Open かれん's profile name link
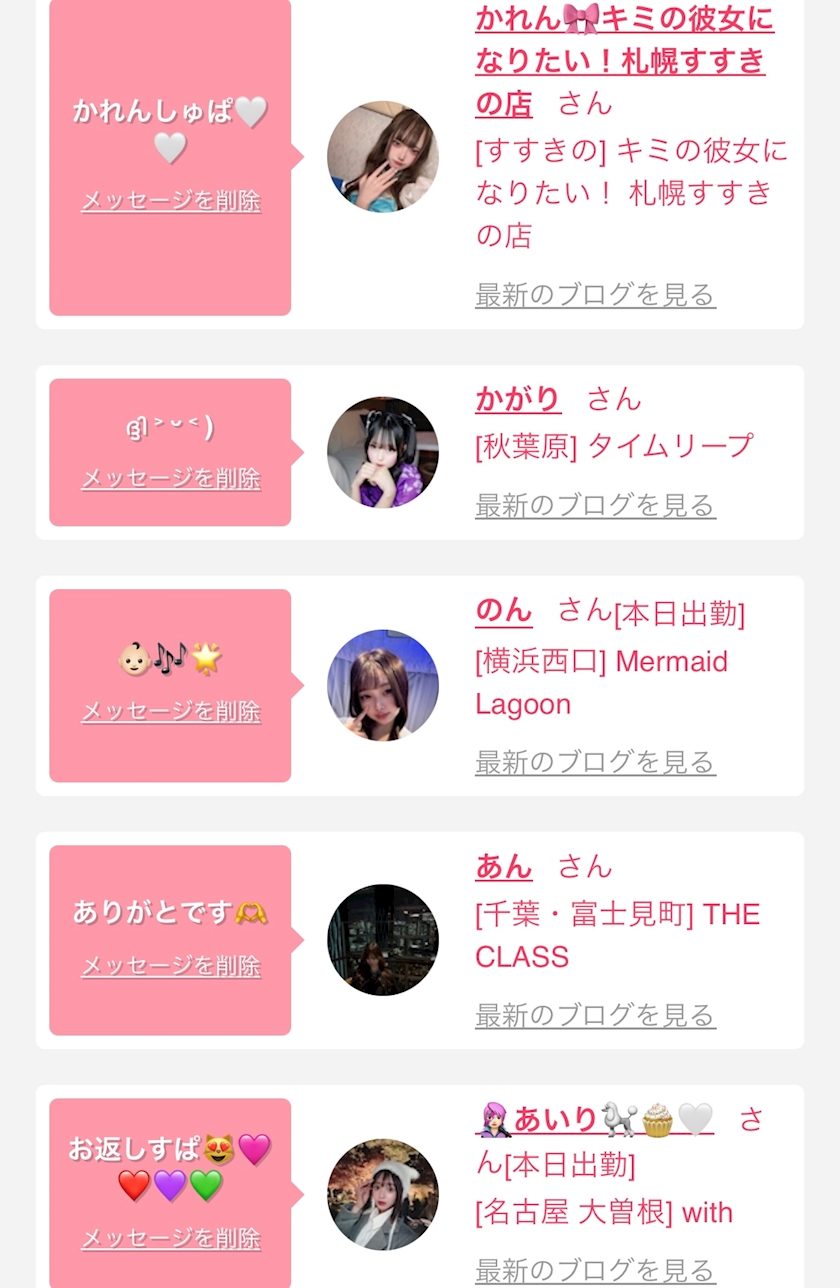The width and height of the screenshot is (840, 1288). [624, 60]
